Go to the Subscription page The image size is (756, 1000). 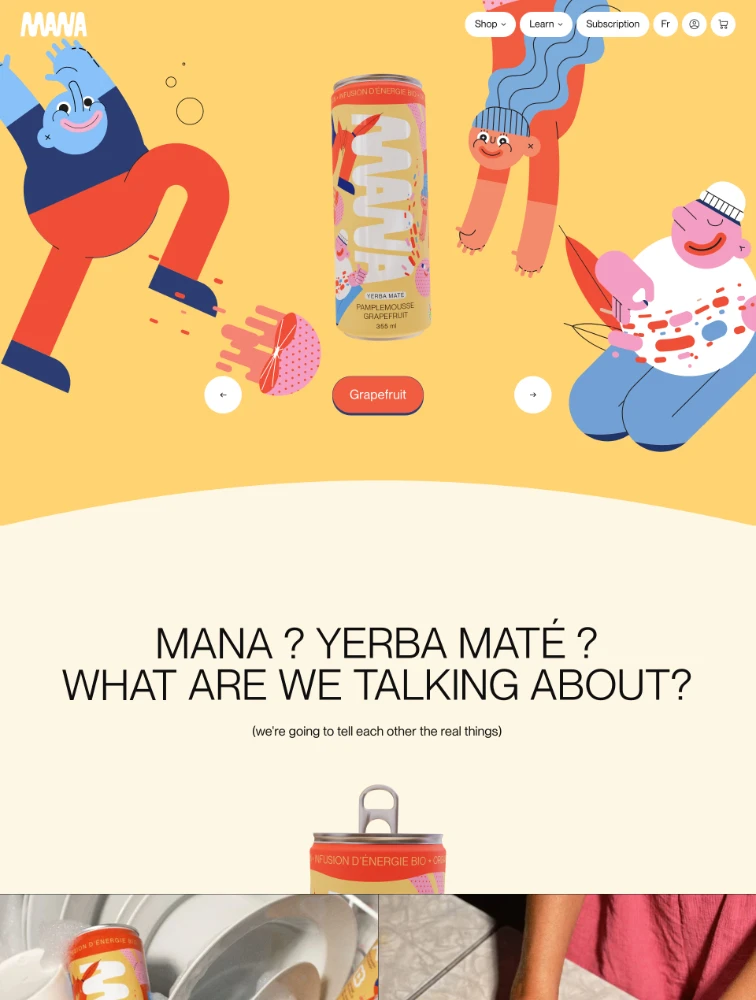[612, 24]
